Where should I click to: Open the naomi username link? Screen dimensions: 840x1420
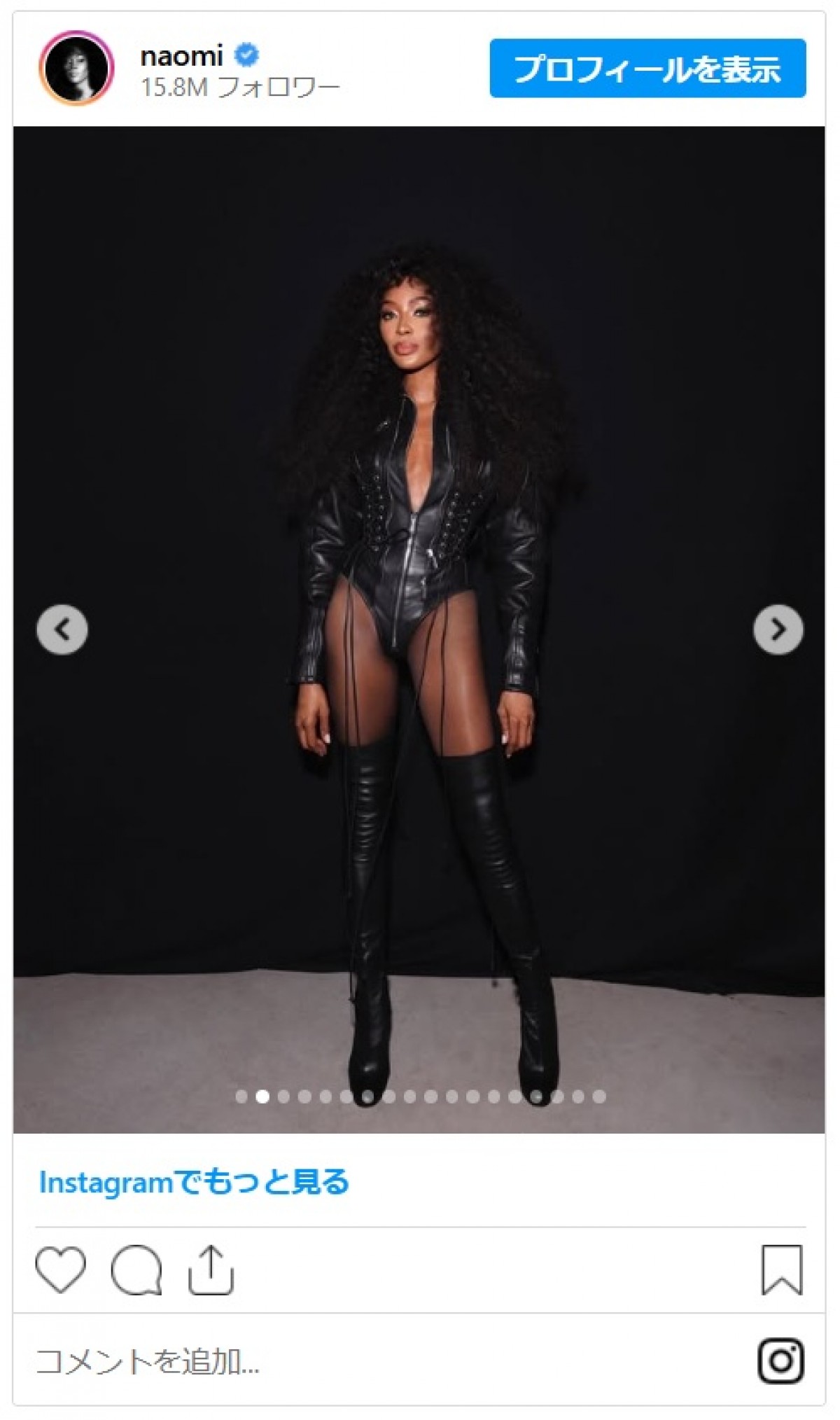tap(181, 55)
